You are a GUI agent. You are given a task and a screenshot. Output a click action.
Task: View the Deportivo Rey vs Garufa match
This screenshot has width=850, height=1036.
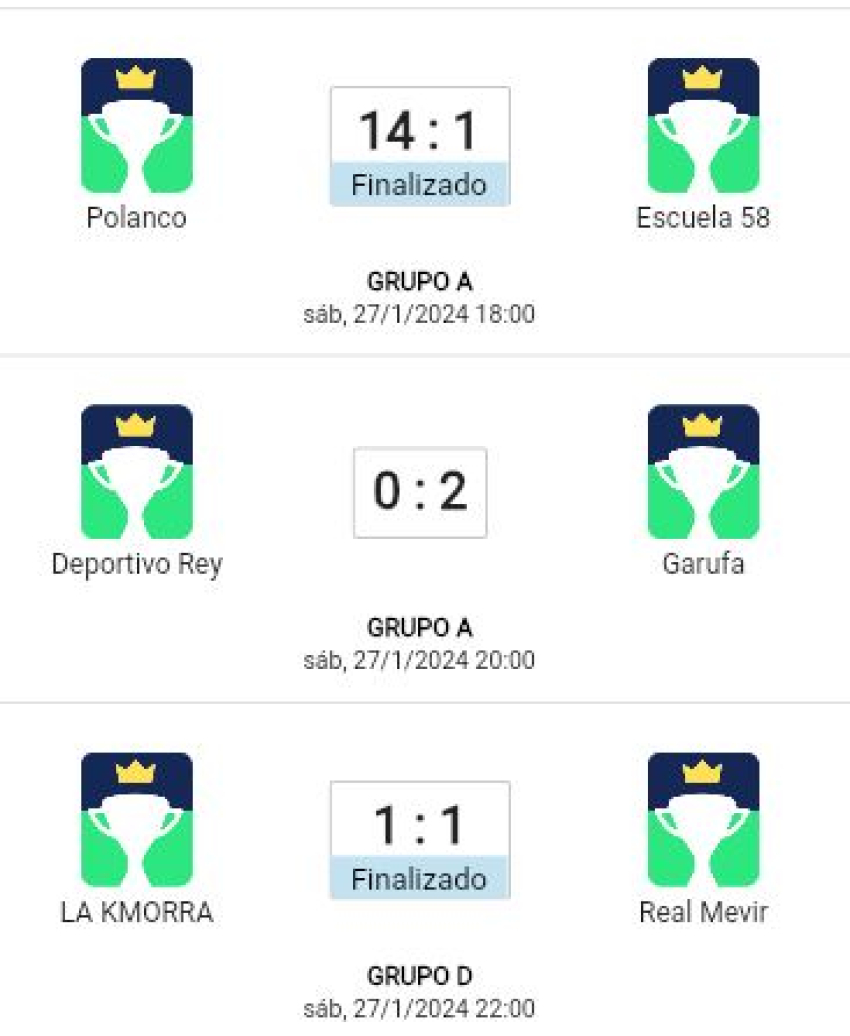pyautogui.click(x=420, y=492)
